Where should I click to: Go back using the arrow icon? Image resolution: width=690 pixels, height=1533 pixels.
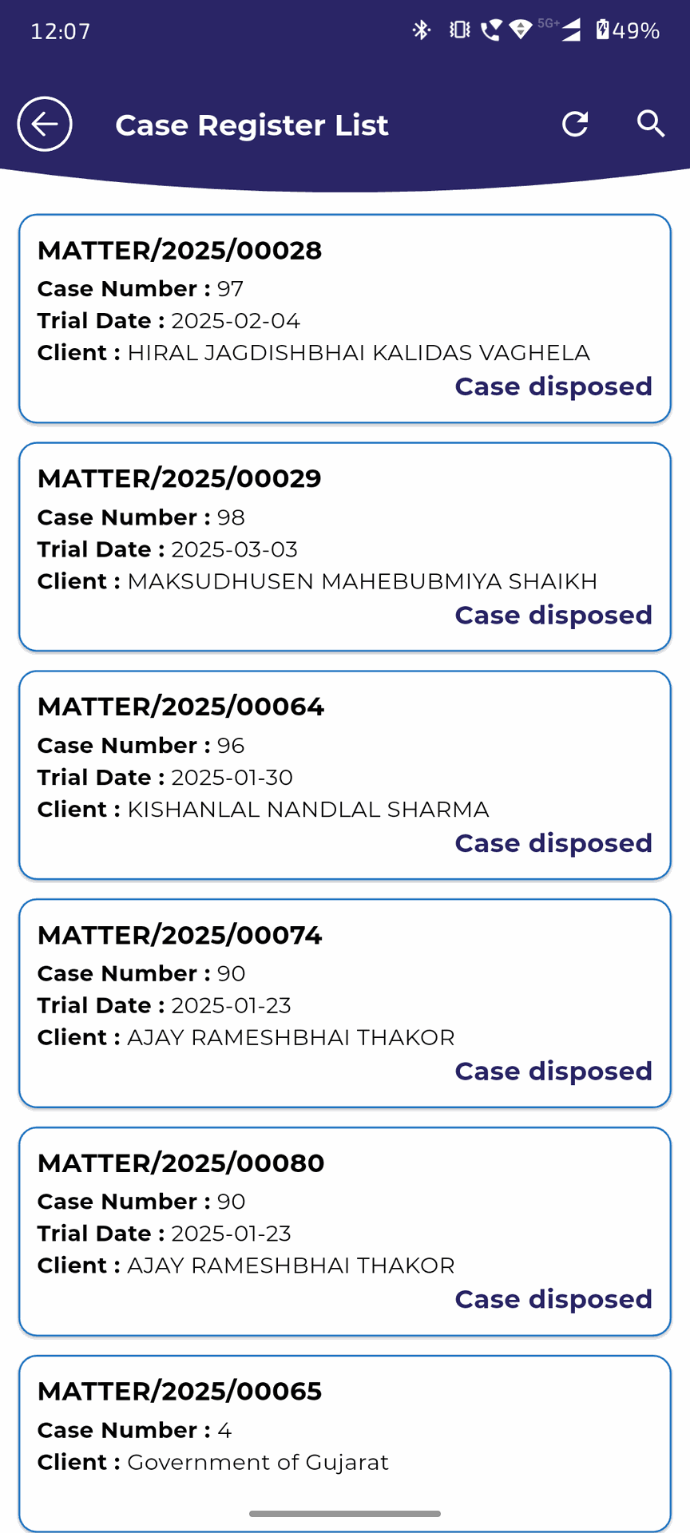click(45, 124)
